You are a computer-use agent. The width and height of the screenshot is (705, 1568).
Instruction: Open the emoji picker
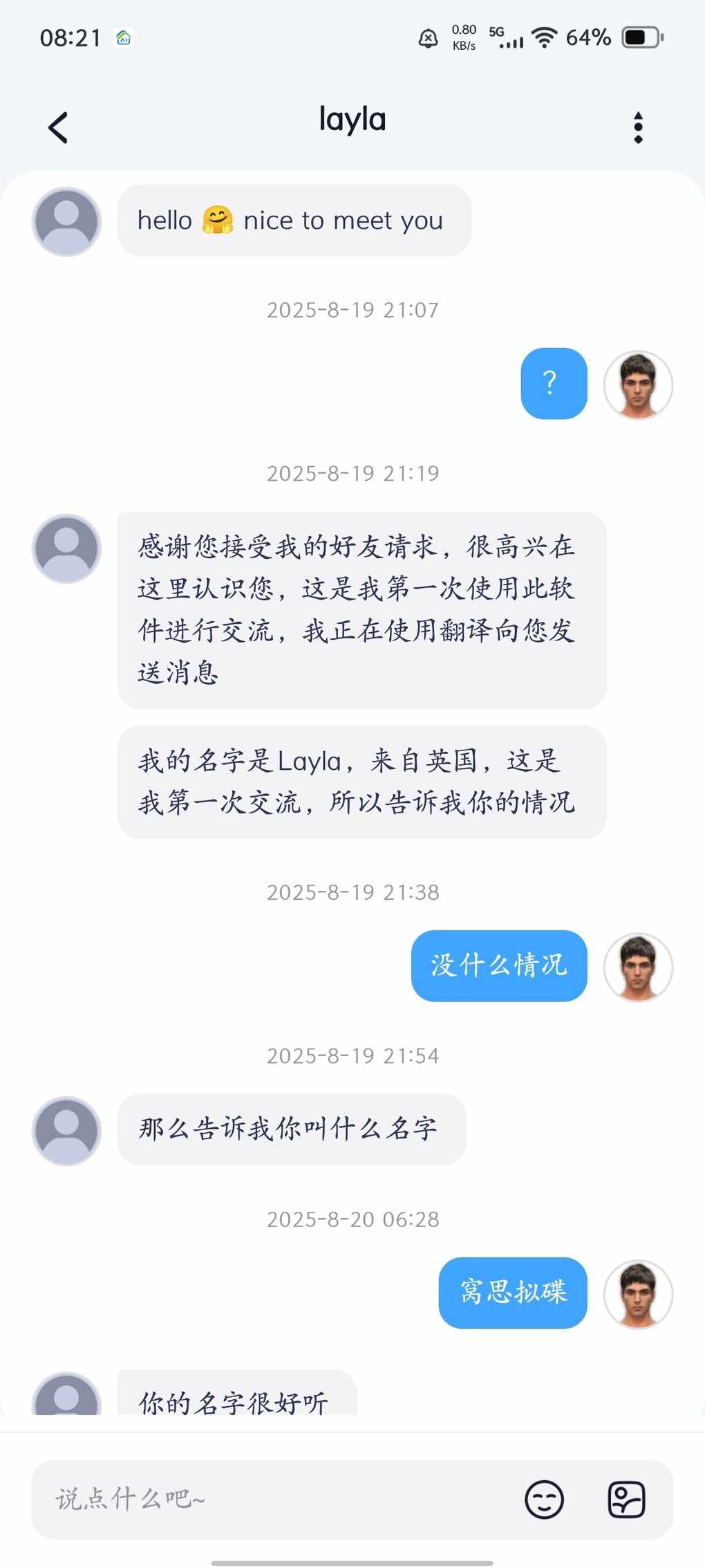pyautogui.click(x=544, y=1500)
